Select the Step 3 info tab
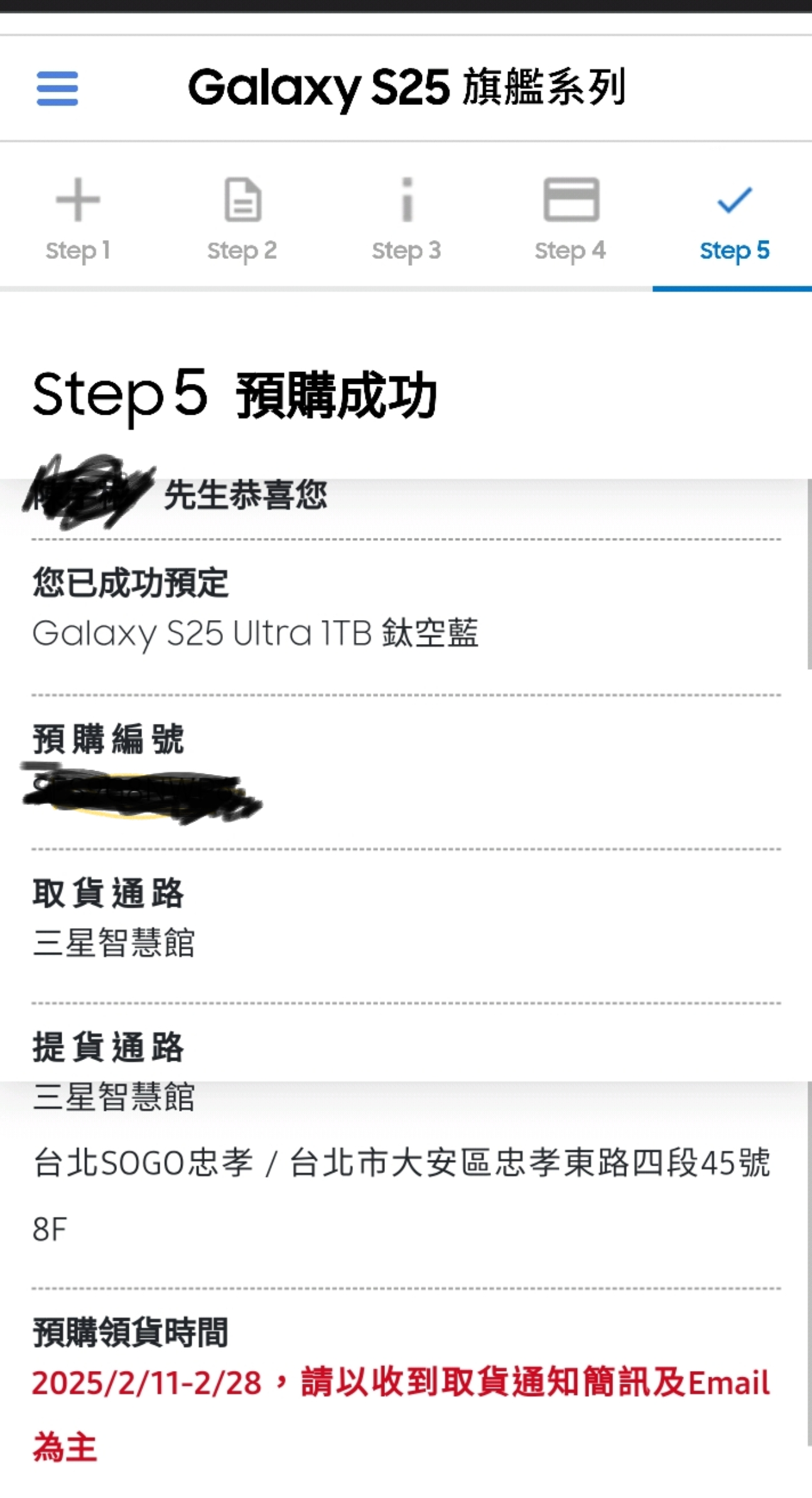Screen dimensions: 812x1498 pyautogui.click(x=407, y=219)
